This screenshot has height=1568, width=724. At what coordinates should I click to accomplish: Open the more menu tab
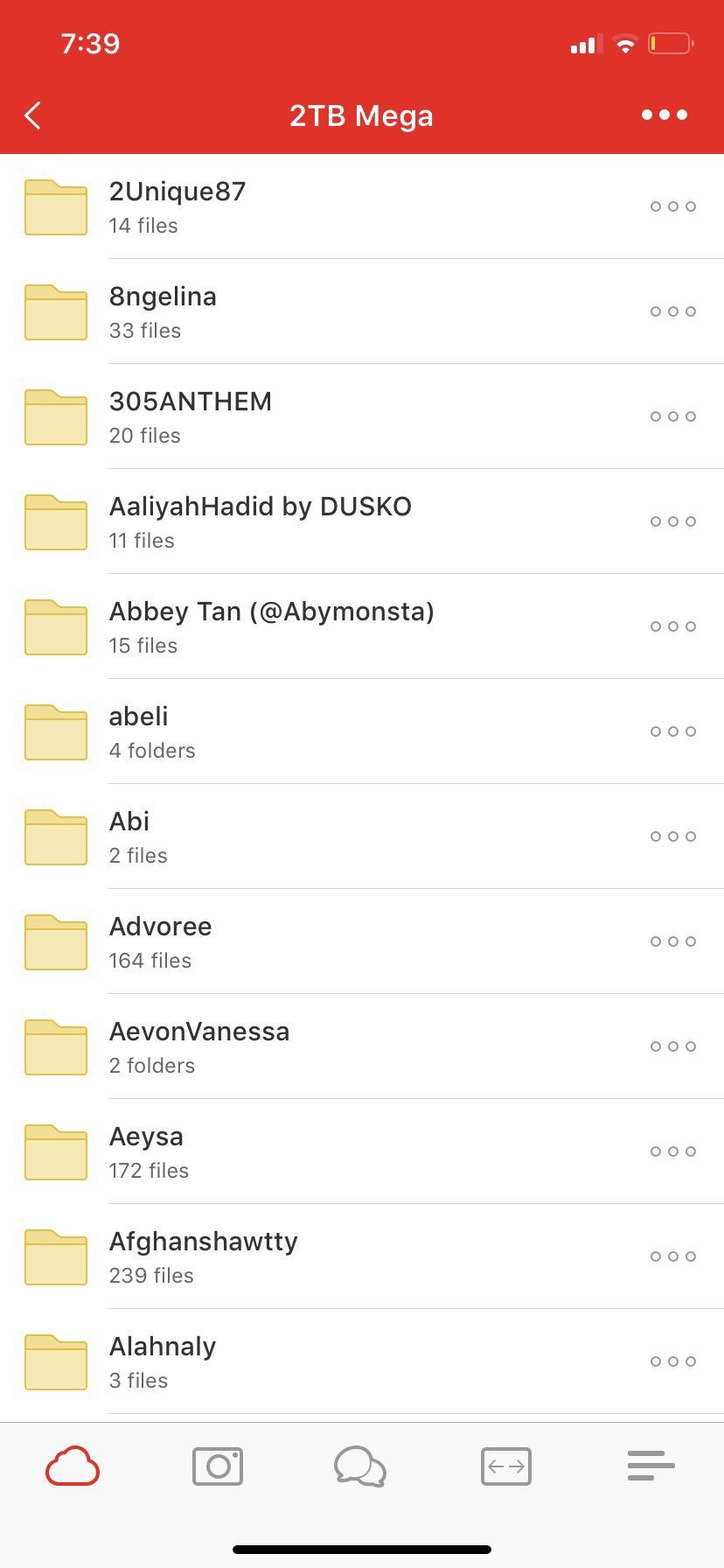point(651,1466)
